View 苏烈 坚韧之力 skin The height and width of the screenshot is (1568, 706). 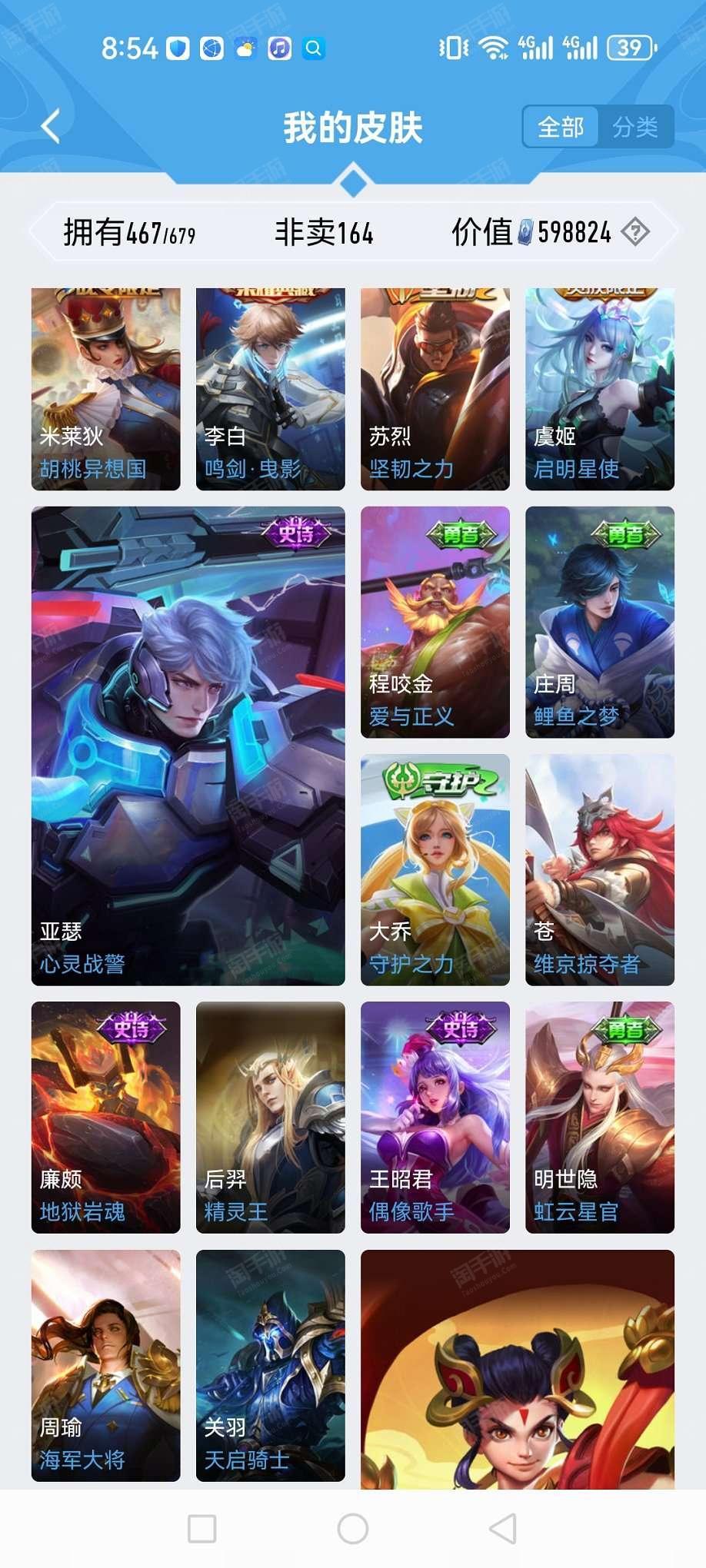[x=435, y=389]
